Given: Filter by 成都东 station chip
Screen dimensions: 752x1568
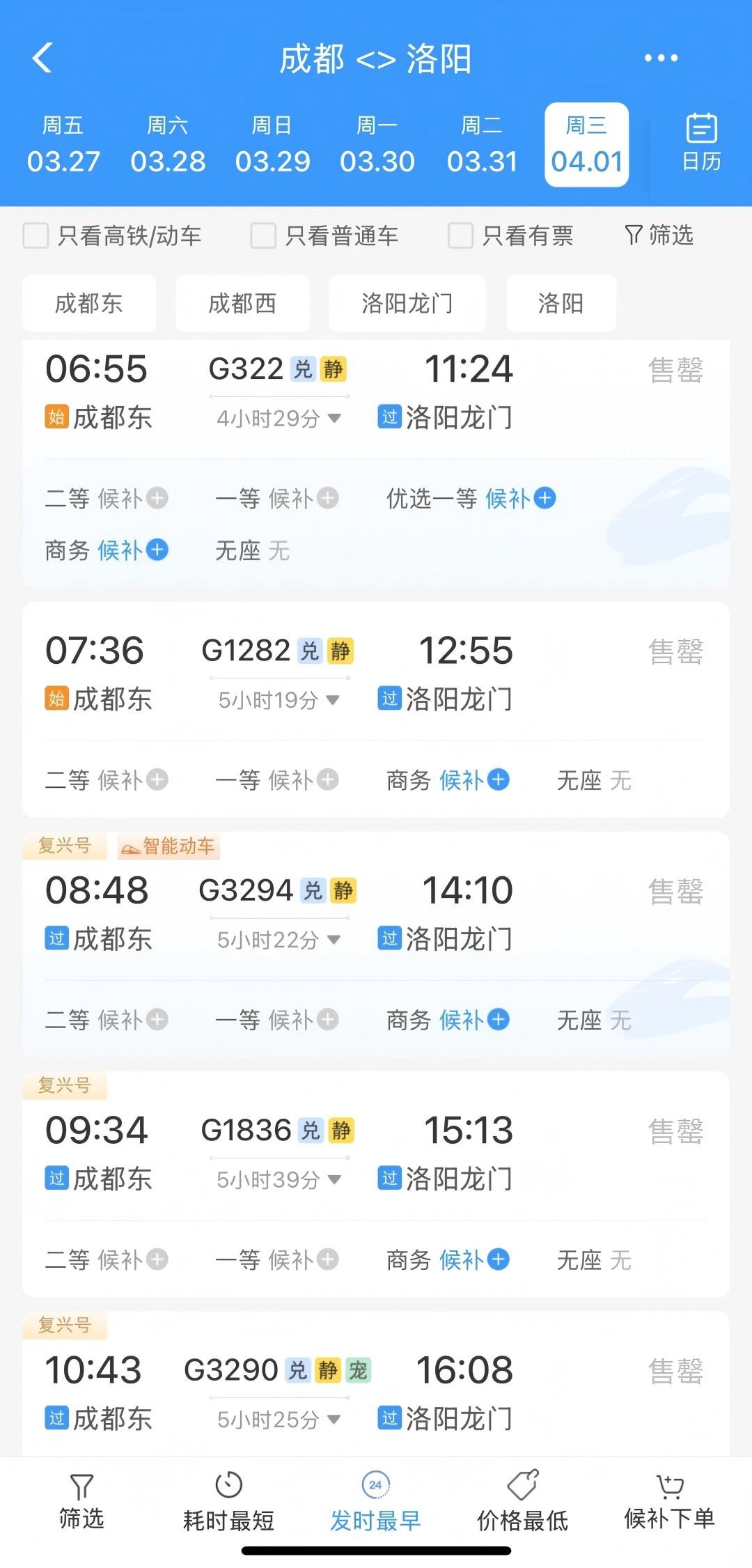Looking at the screenshot, I should point(89,304).
